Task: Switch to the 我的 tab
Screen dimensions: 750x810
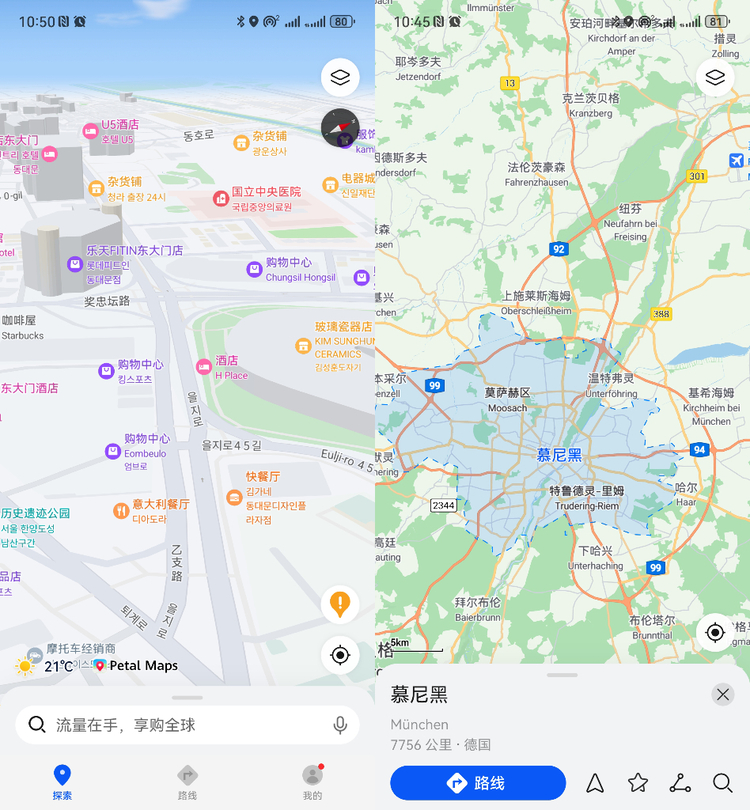Action: [x=312, y=782]
